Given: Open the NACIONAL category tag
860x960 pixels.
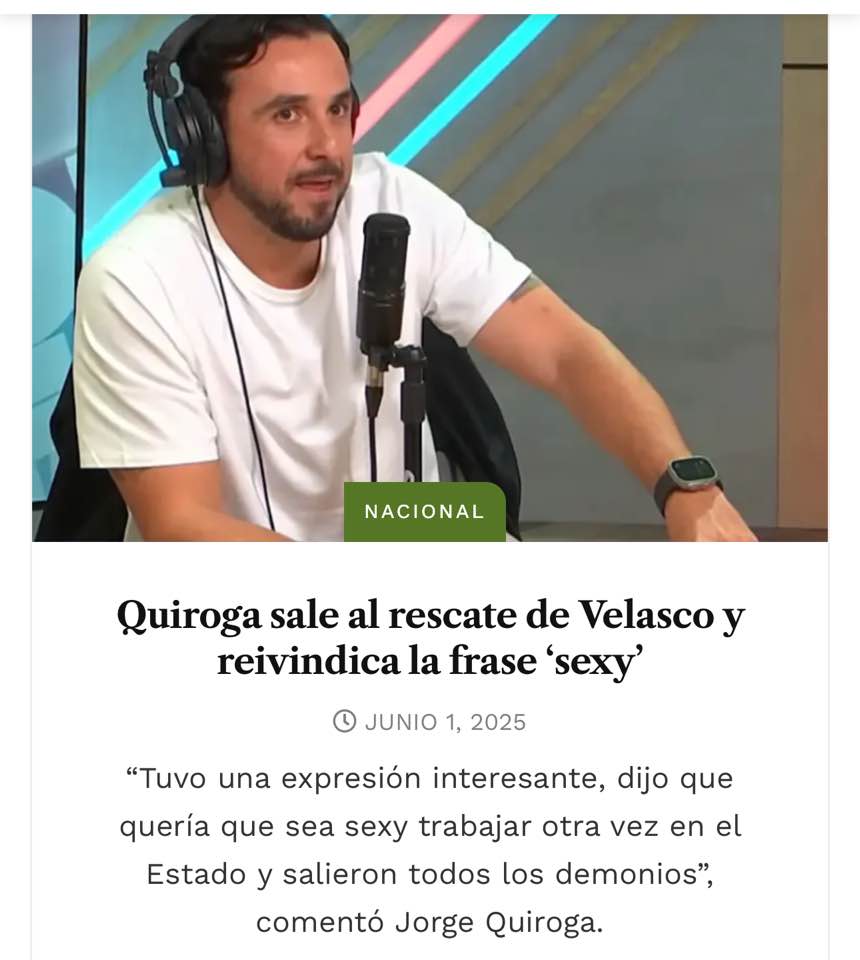Looking at the screenshot, I should tap(424, 512).
